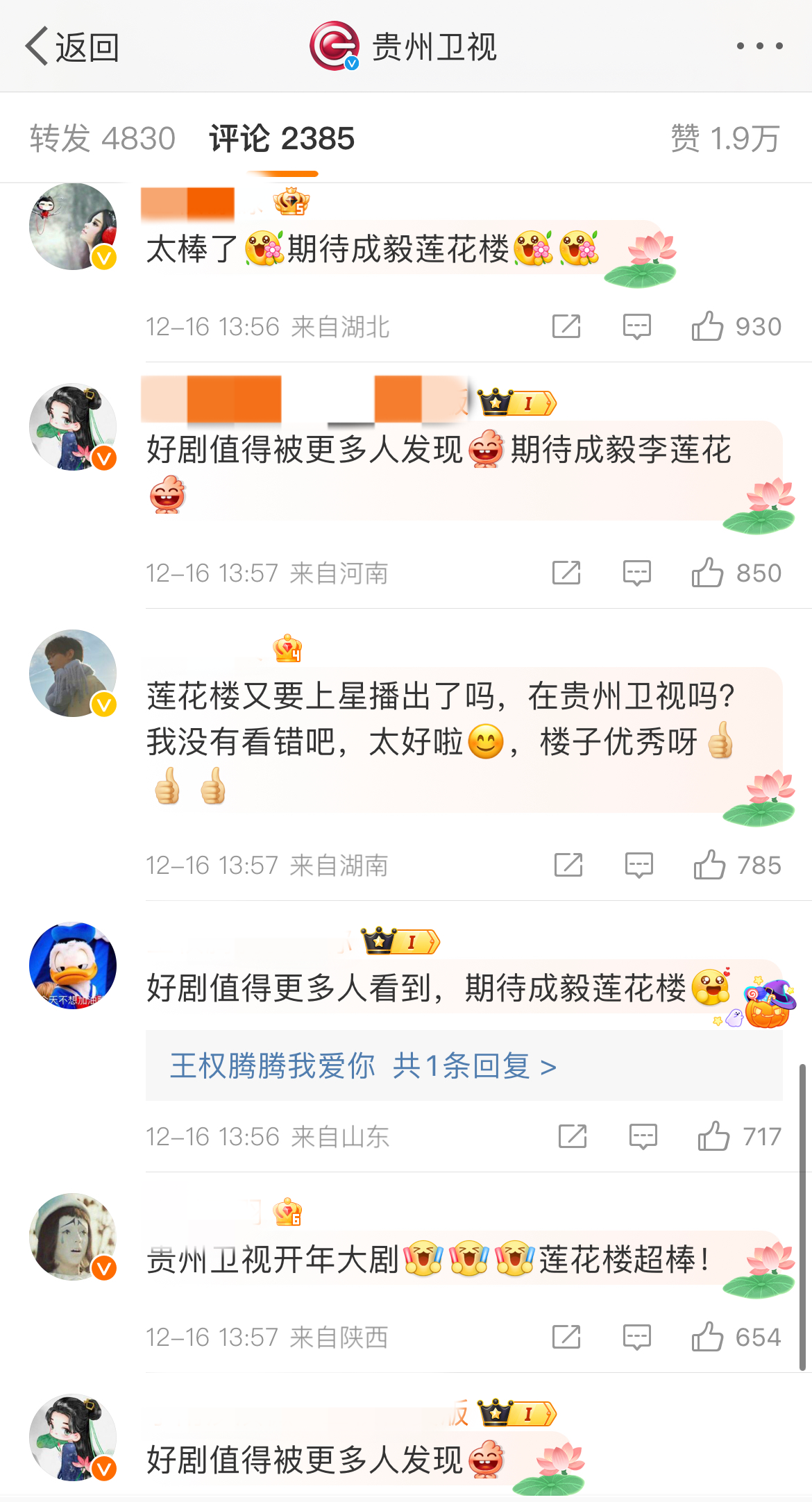Like the 陕西 comment with 654 likes

point(708,1337)
